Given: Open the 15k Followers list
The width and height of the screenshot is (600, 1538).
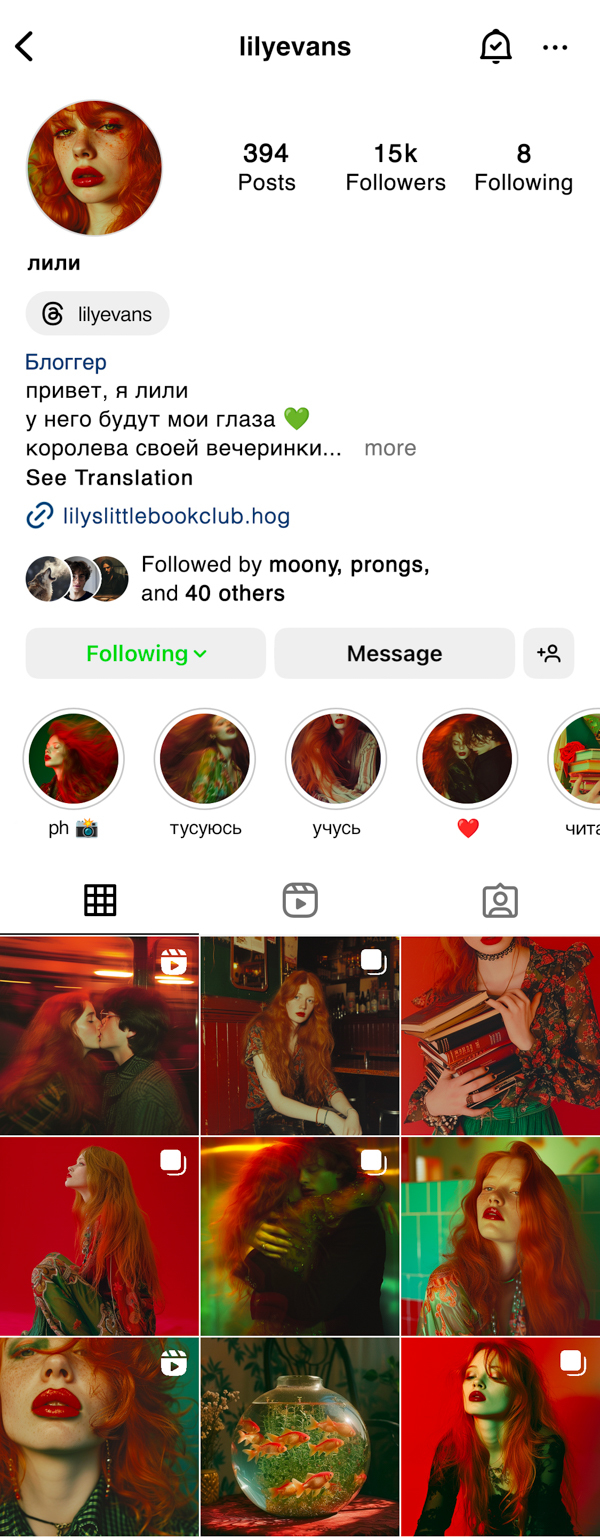Looking at the screenshot, I should click(x=395, y=167).
